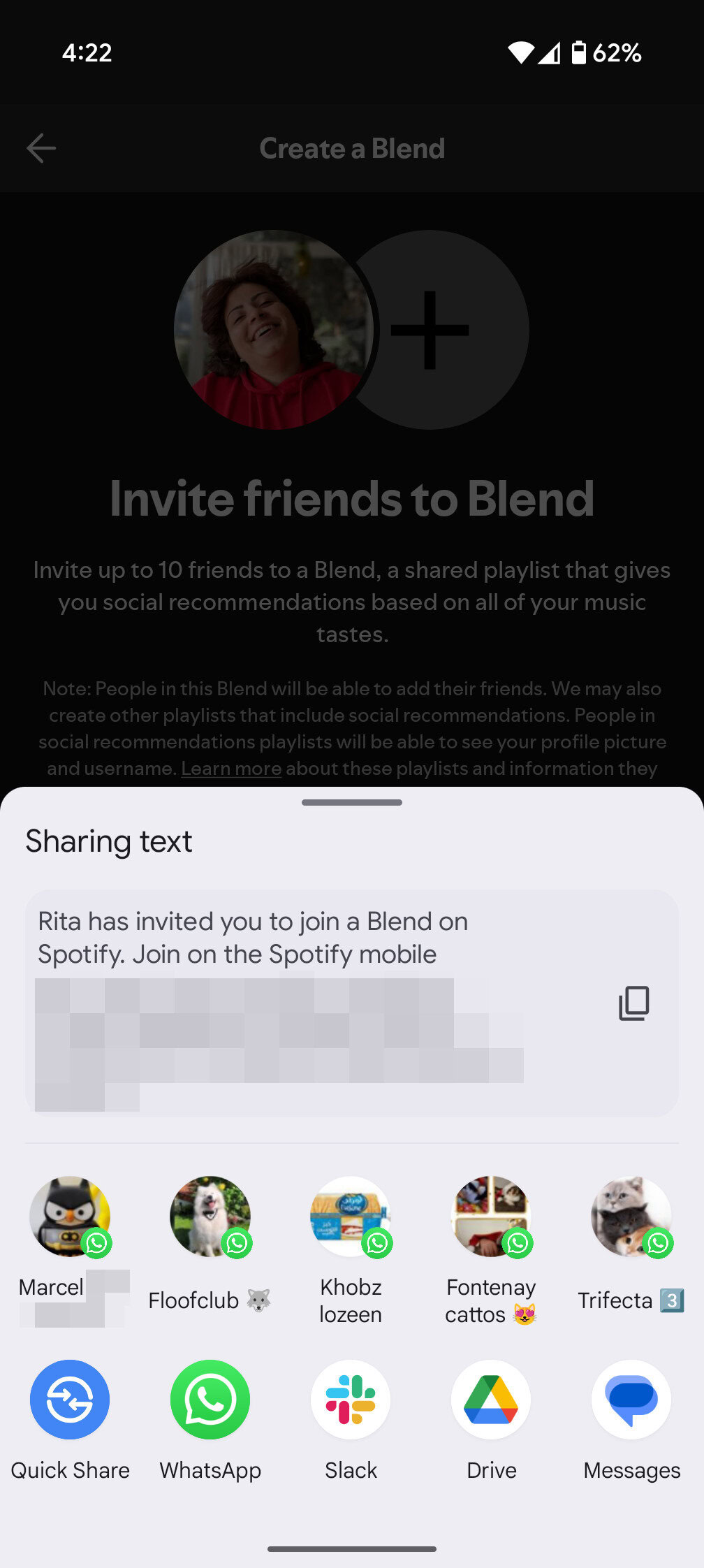Share to the Floofclub group
Viewport: 704px width, 1568px height.
[x=210, y=1217]
